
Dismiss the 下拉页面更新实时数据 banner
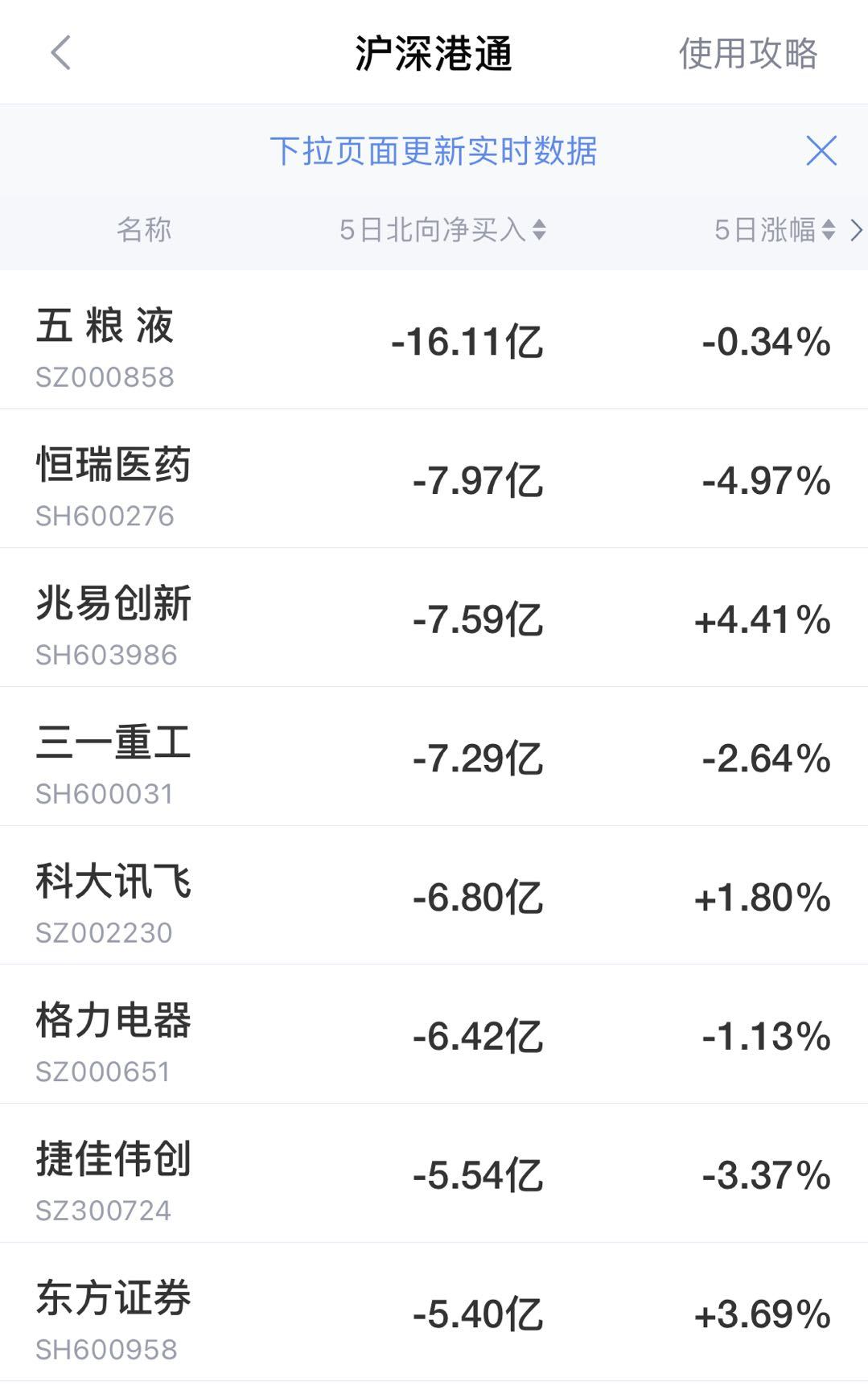click(821, 150)
